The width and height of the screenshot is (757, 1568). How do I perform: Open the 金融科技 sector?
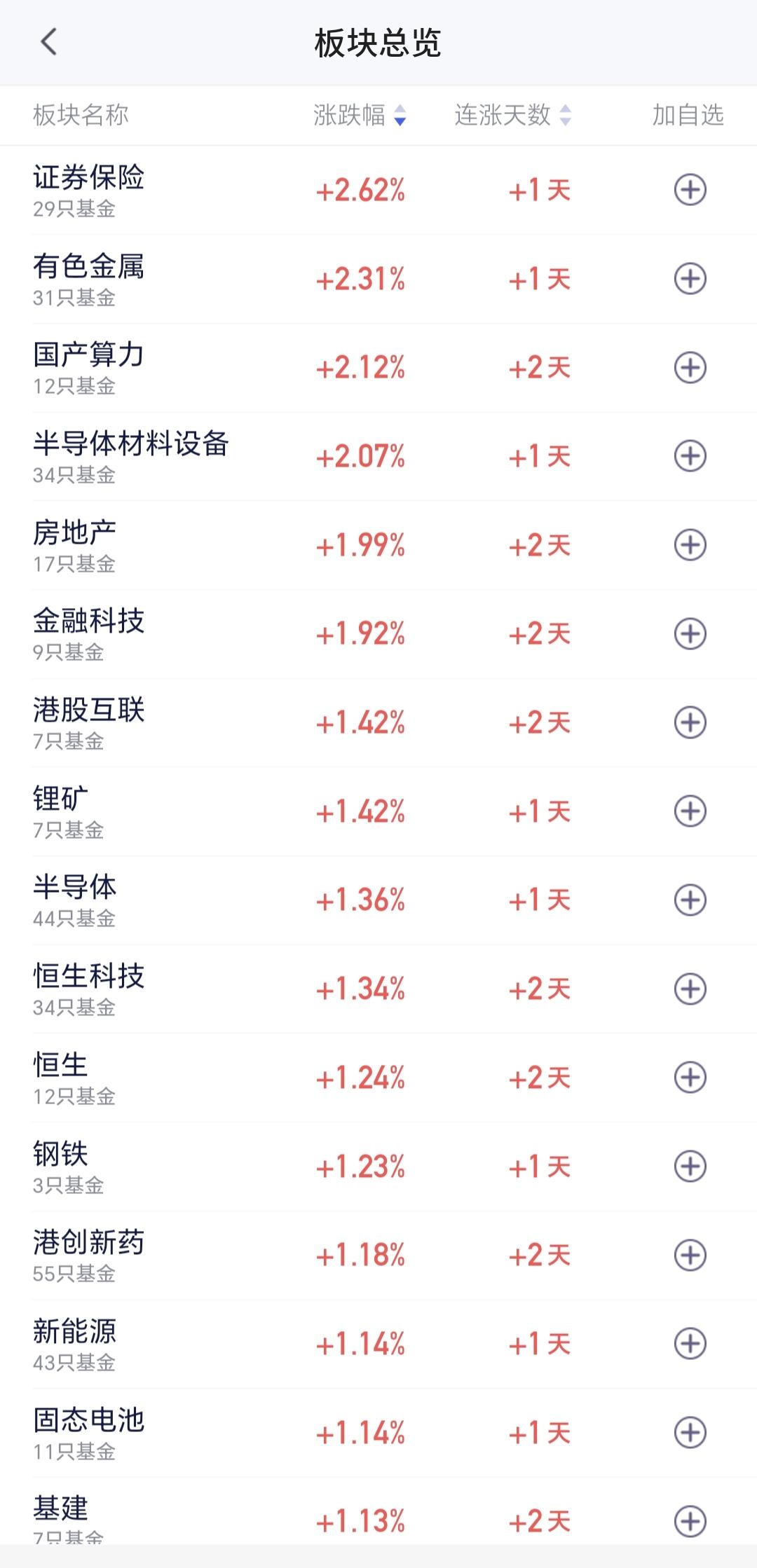tap(378, 634)
